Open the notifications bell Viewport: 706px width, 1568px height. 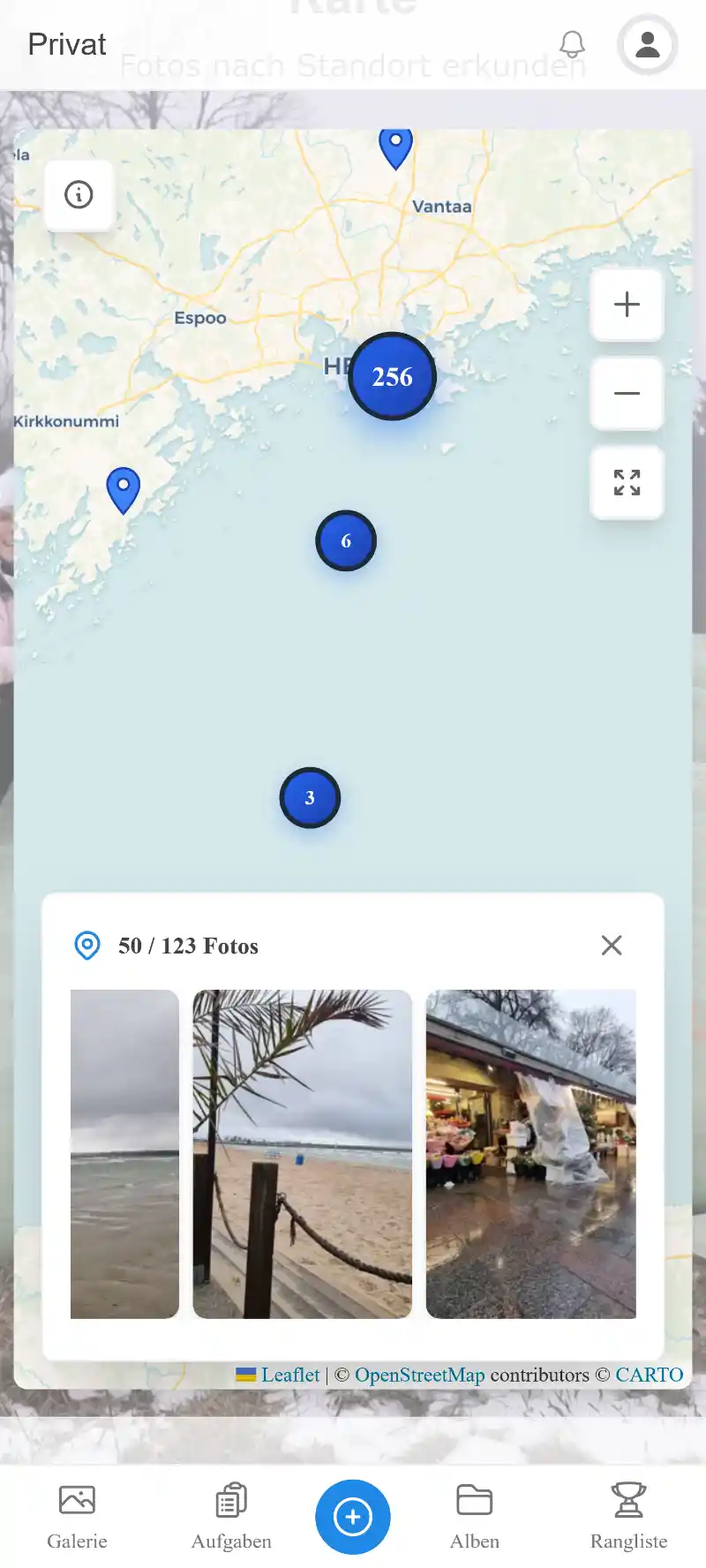[572, 44]
